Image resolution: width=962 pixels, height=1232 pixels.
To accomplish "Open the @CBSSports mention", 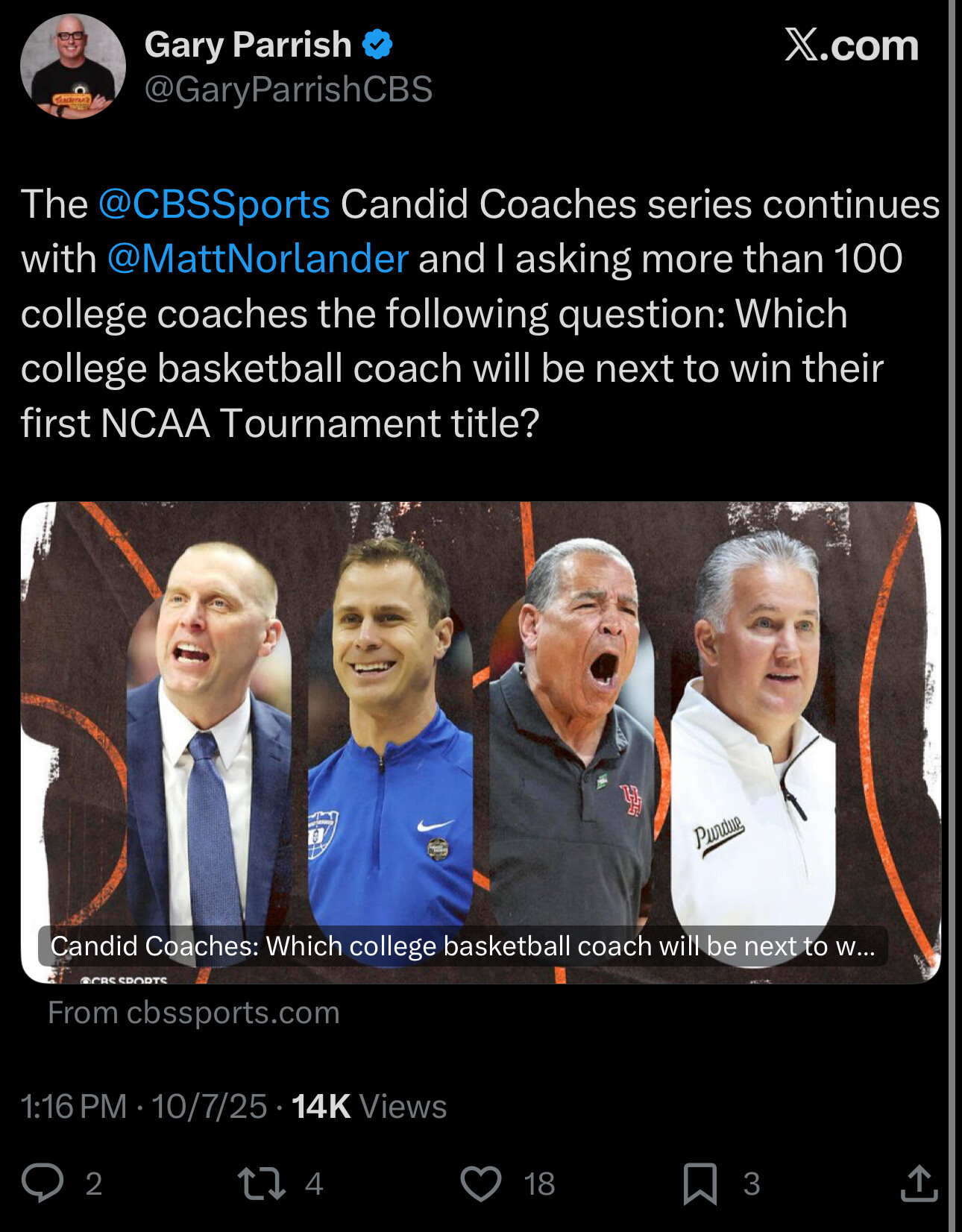I will (214, 204).
